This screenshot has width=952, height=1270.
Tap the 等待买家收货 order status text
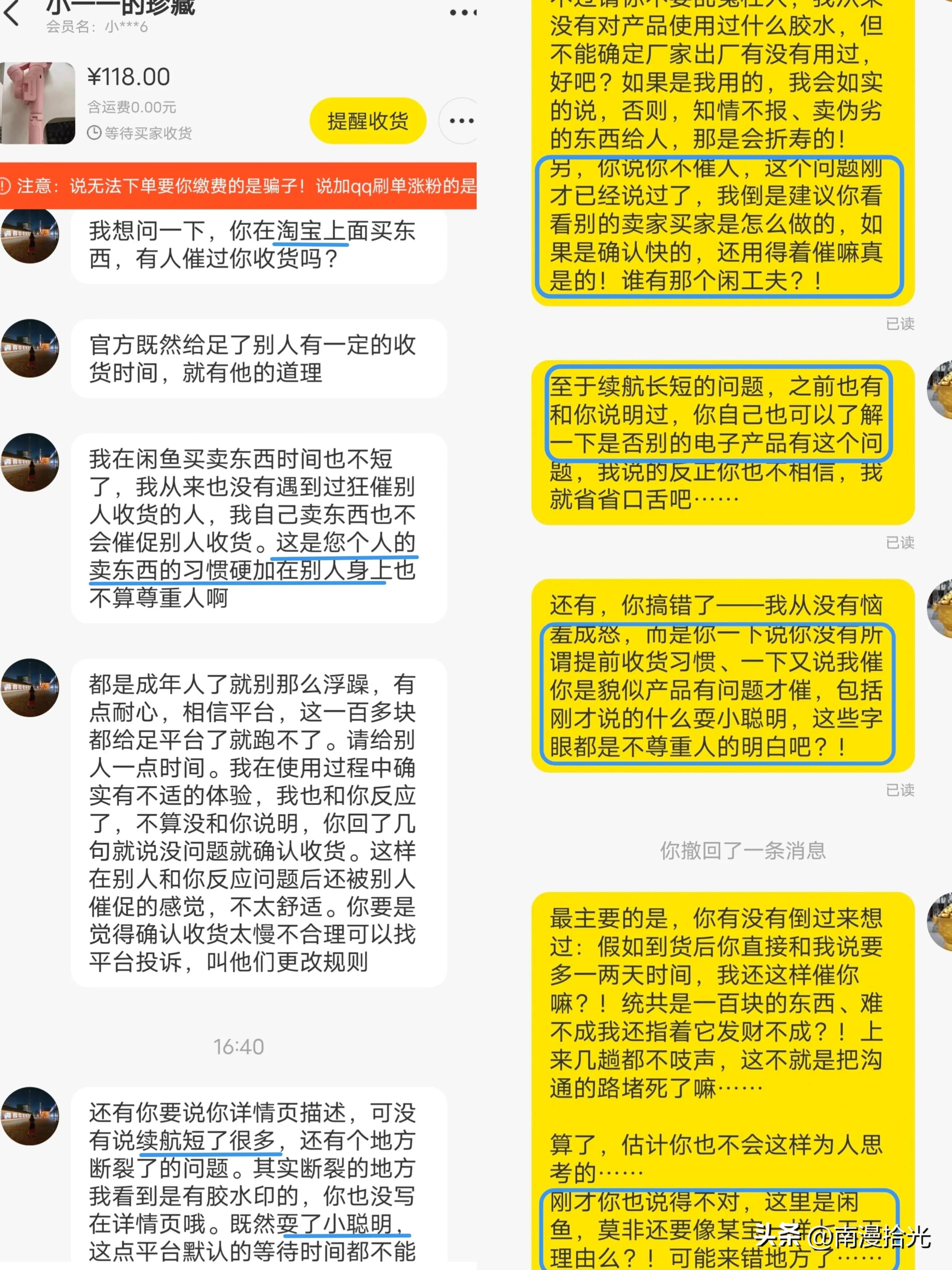click(148, 134)
